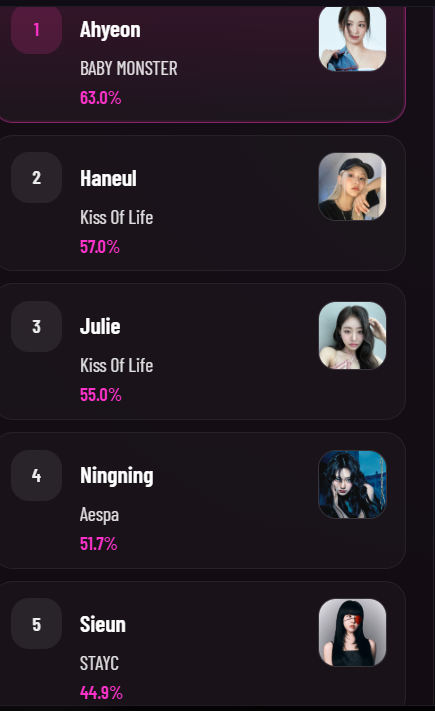
Task: Tap the Sieun ranking card
Action: click(202, 643)
